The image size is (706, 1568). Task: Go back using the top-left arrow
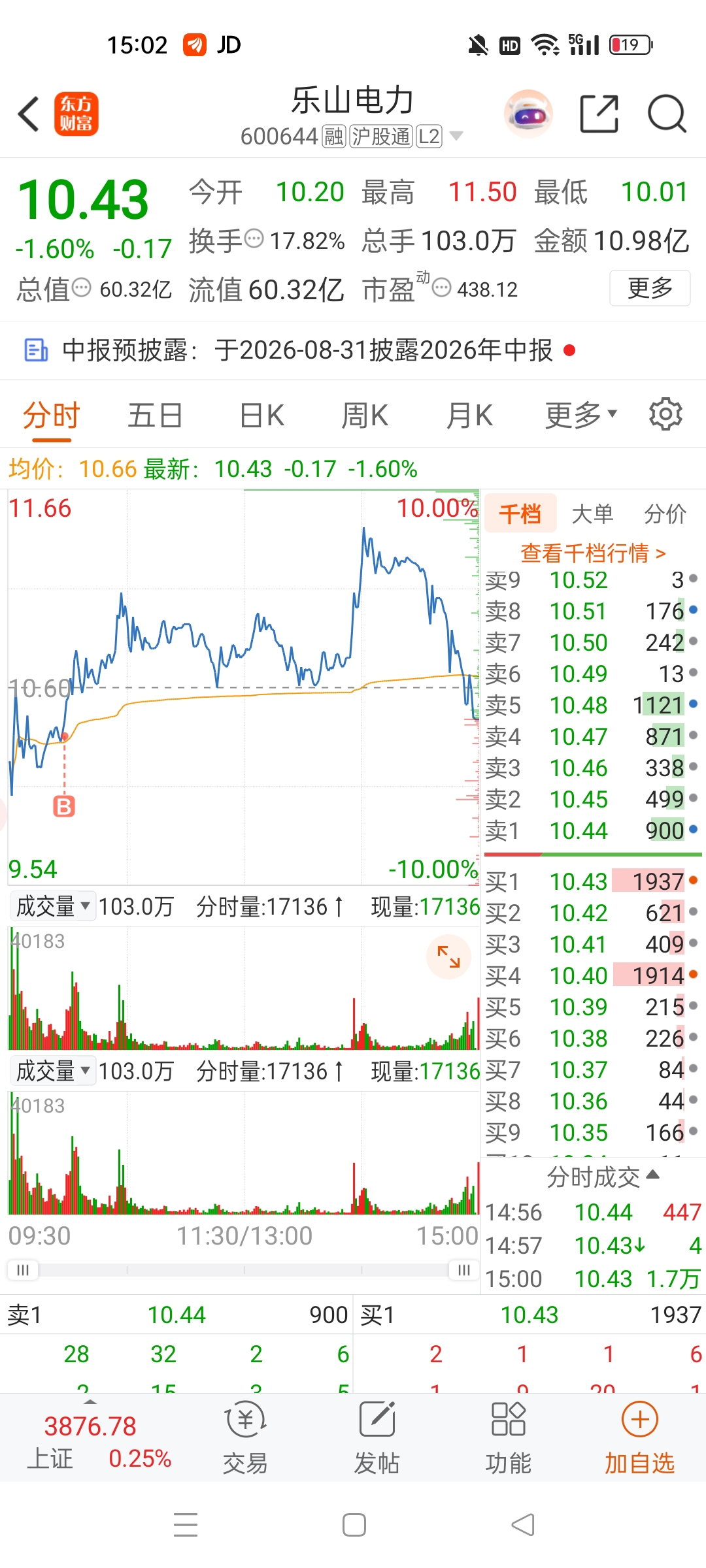tap(29, 114)
